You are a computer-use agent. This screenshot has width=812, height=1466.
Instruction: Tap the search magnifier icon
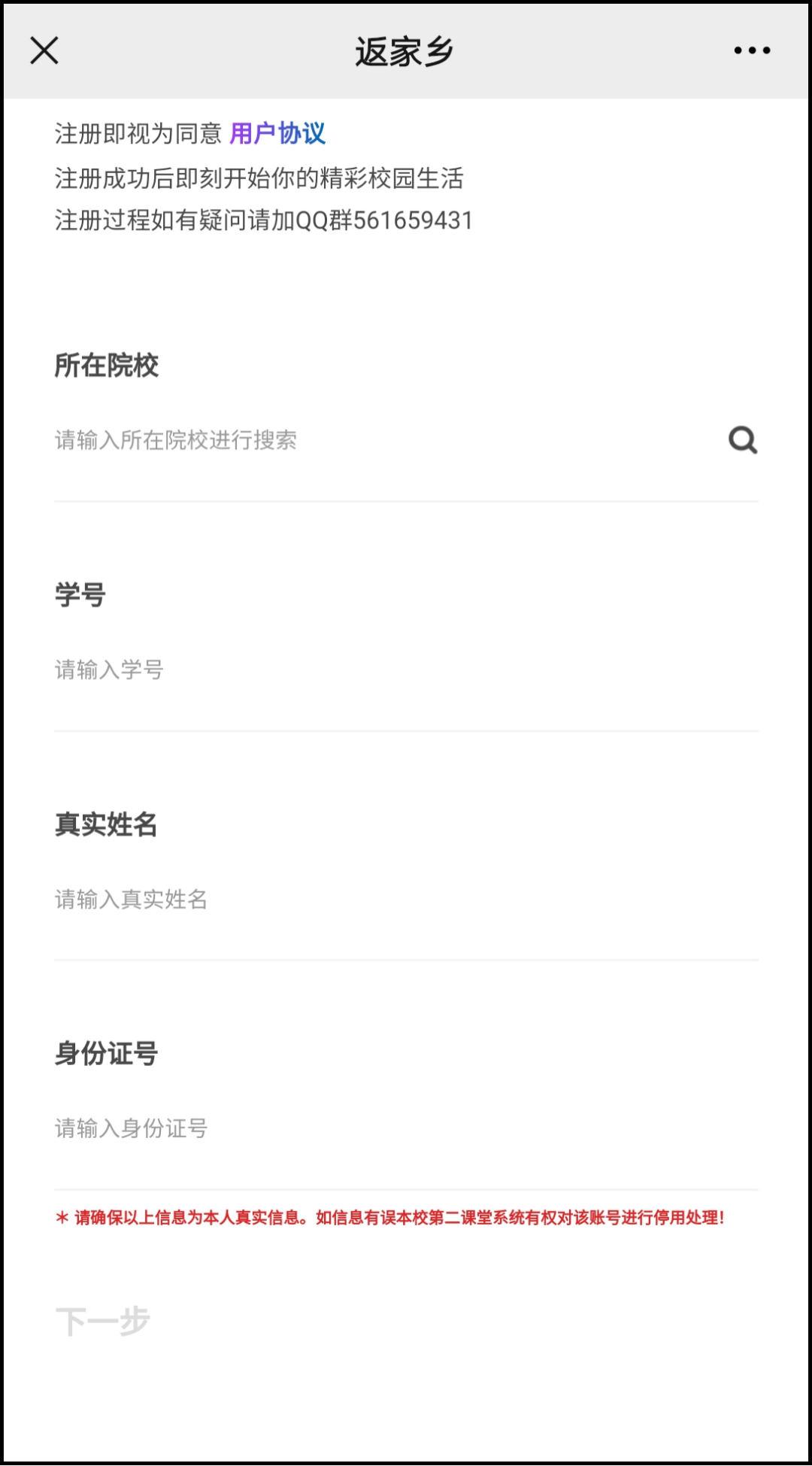743,441
